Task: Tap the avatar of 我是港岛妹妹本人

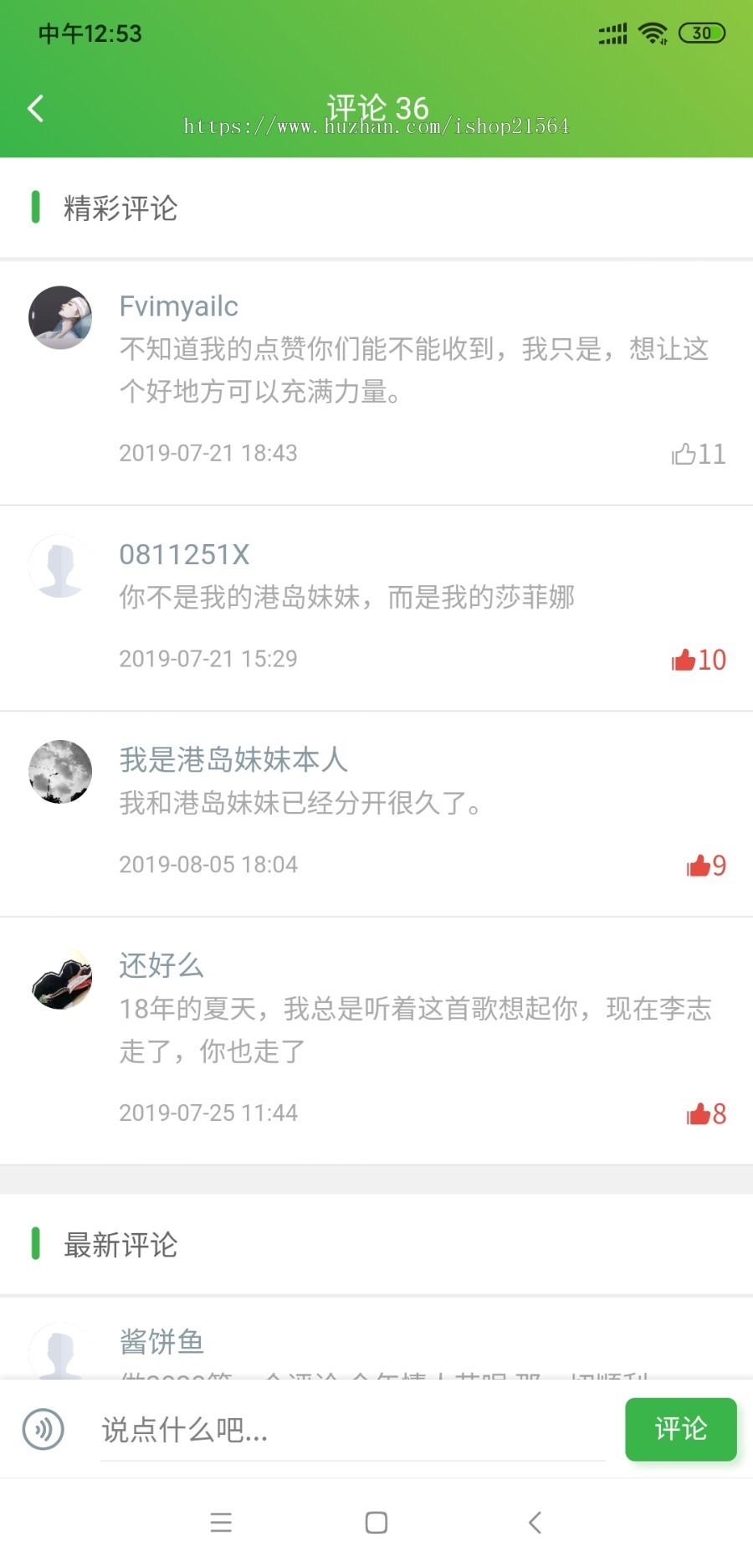Action: pos(59,772)
